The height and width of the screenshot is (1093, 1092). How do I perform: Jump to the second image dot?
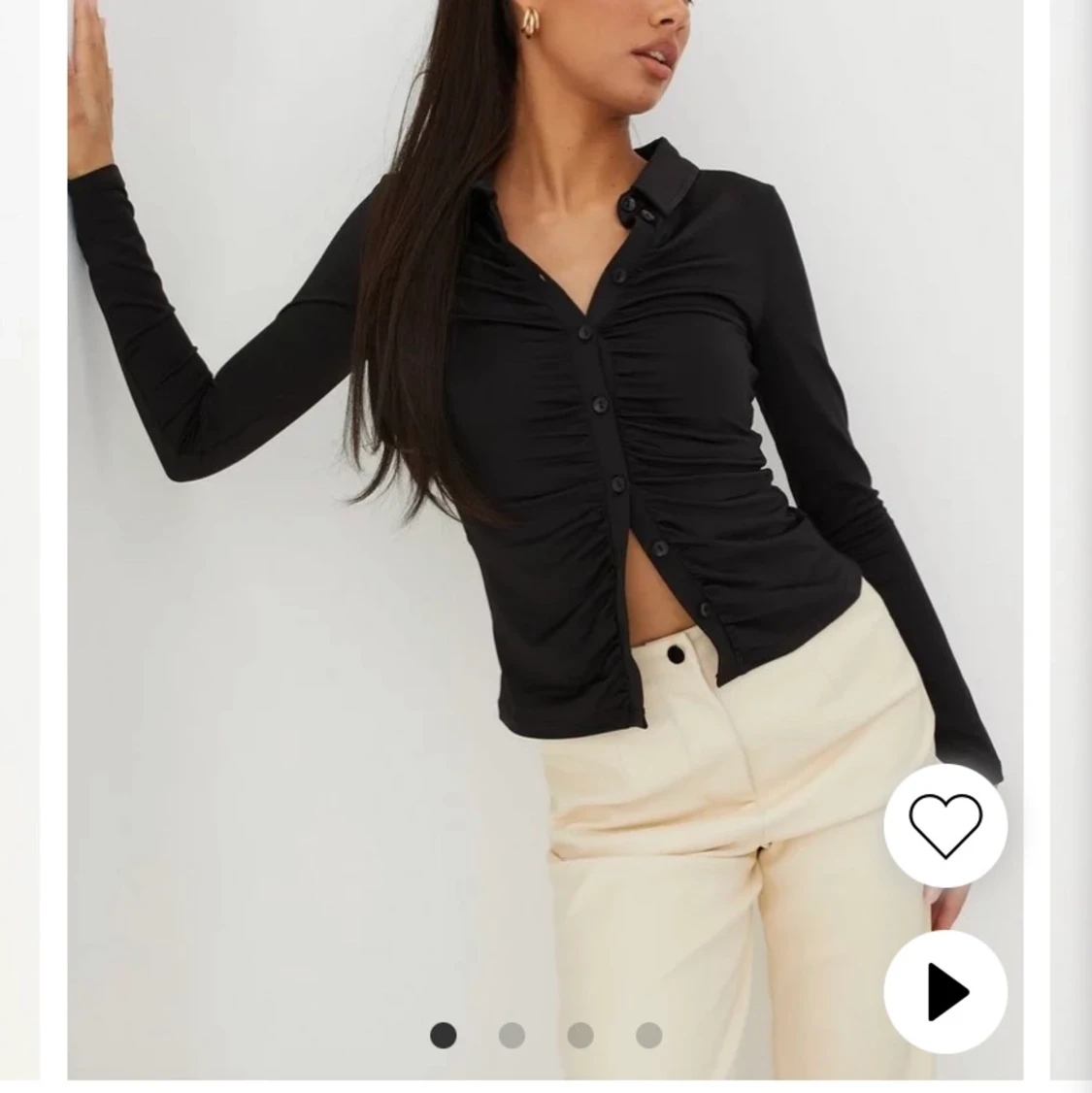tap(512, 1036)
